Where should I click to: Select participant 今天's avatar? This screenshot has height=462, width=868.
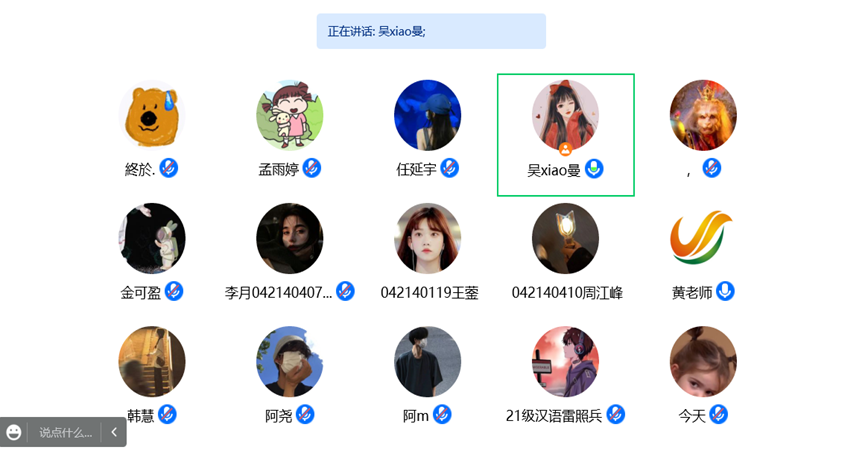(x=702, y=361)
